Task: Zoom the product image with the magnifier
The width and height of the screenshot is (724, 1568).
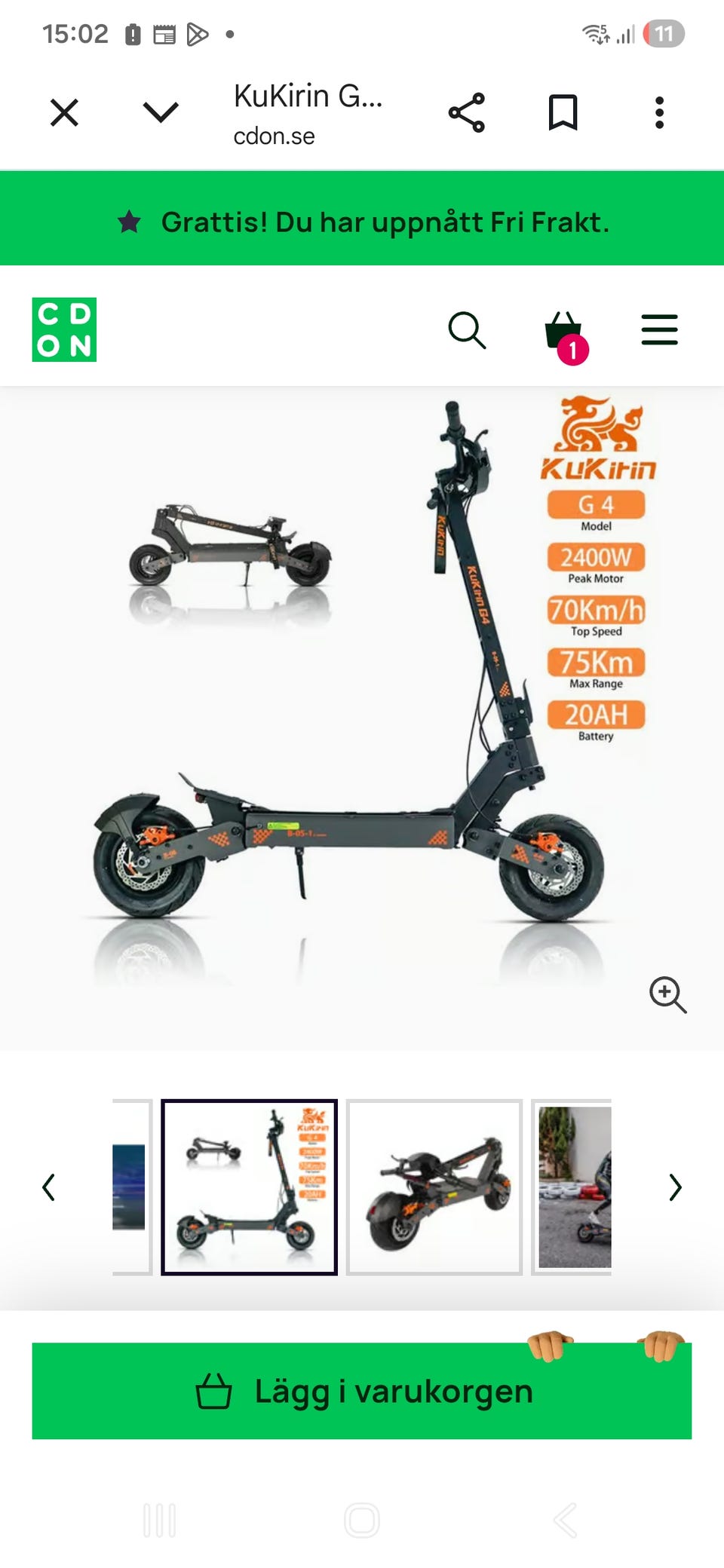Action: coord(667,995)
